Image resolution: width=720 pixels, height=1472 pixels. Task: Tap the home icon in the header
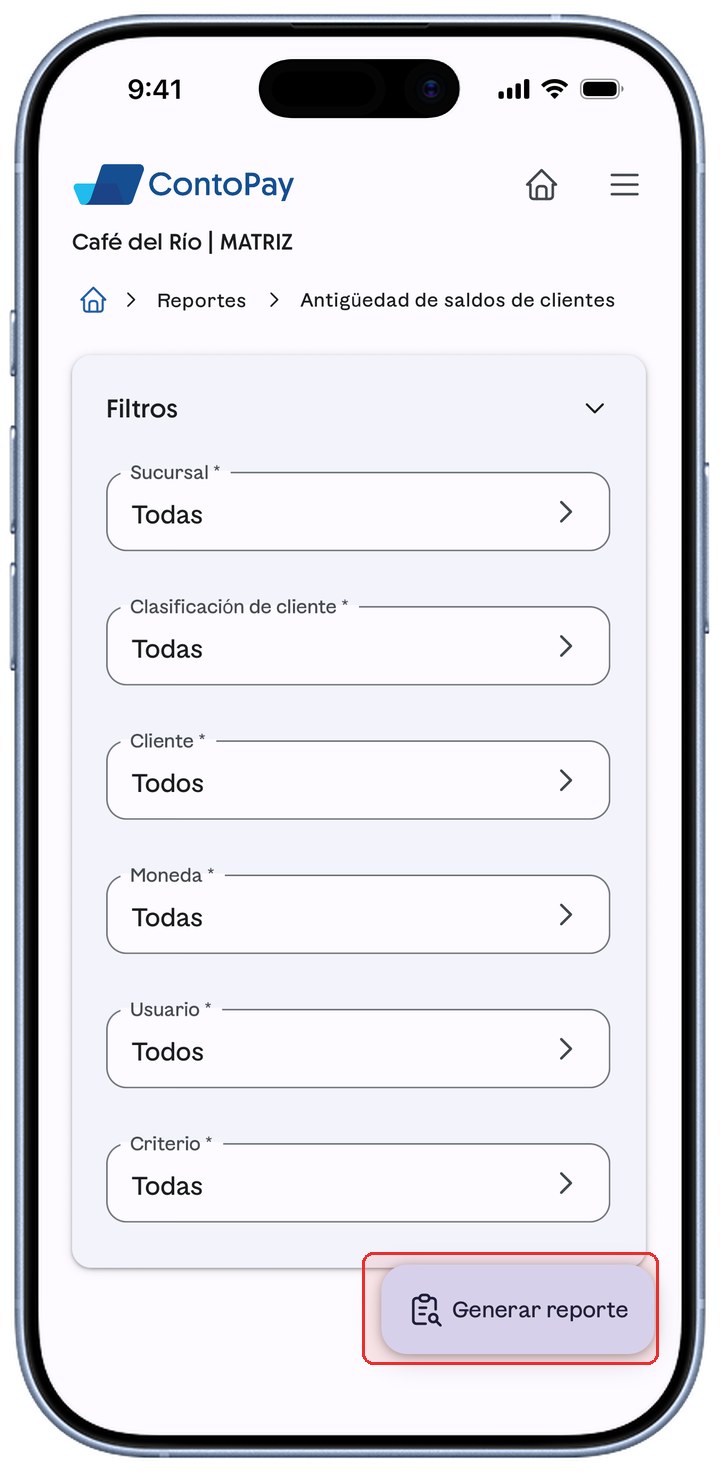[x=541, y=185]
